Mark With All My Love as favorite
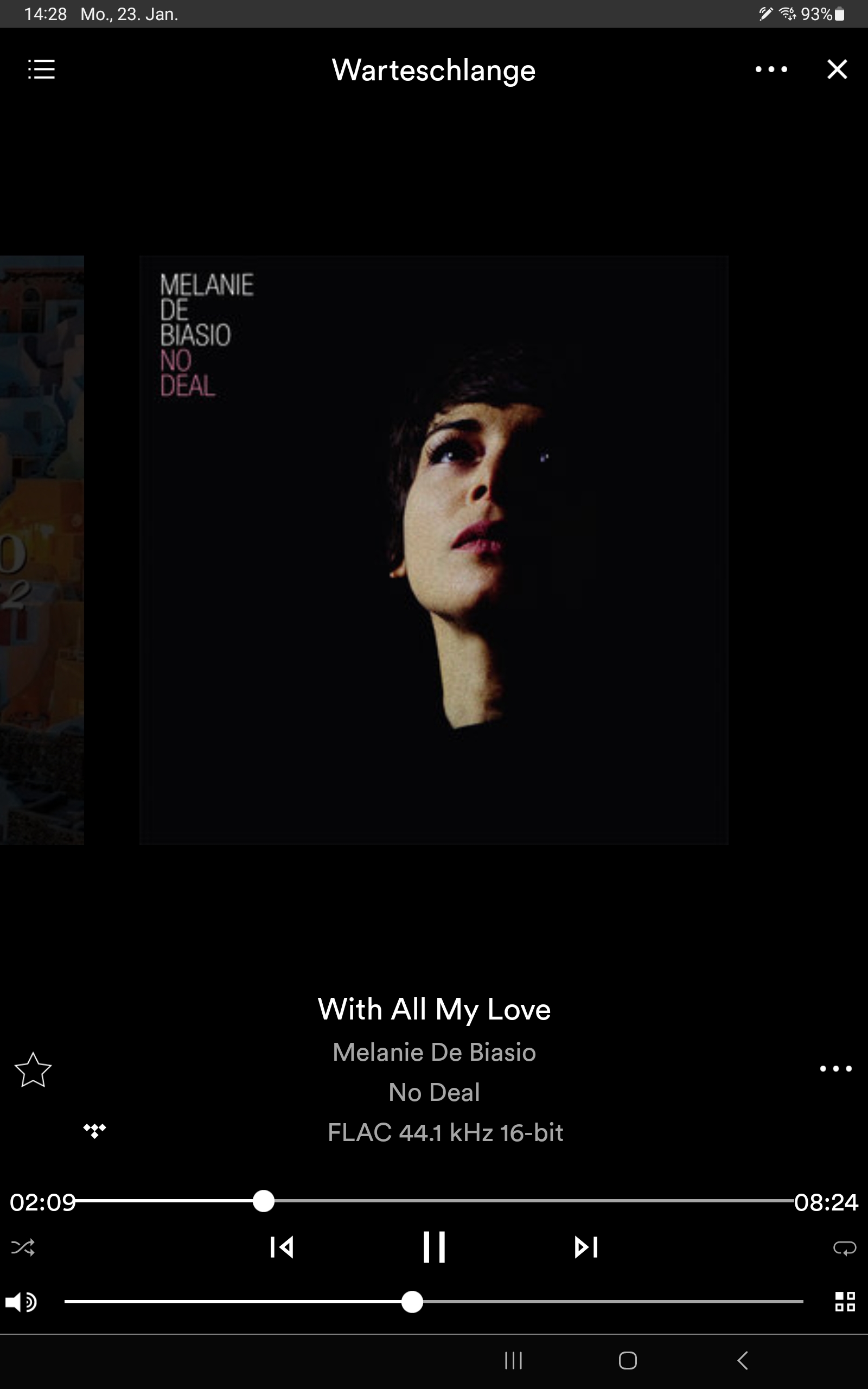 click(x=33, y=1070)
